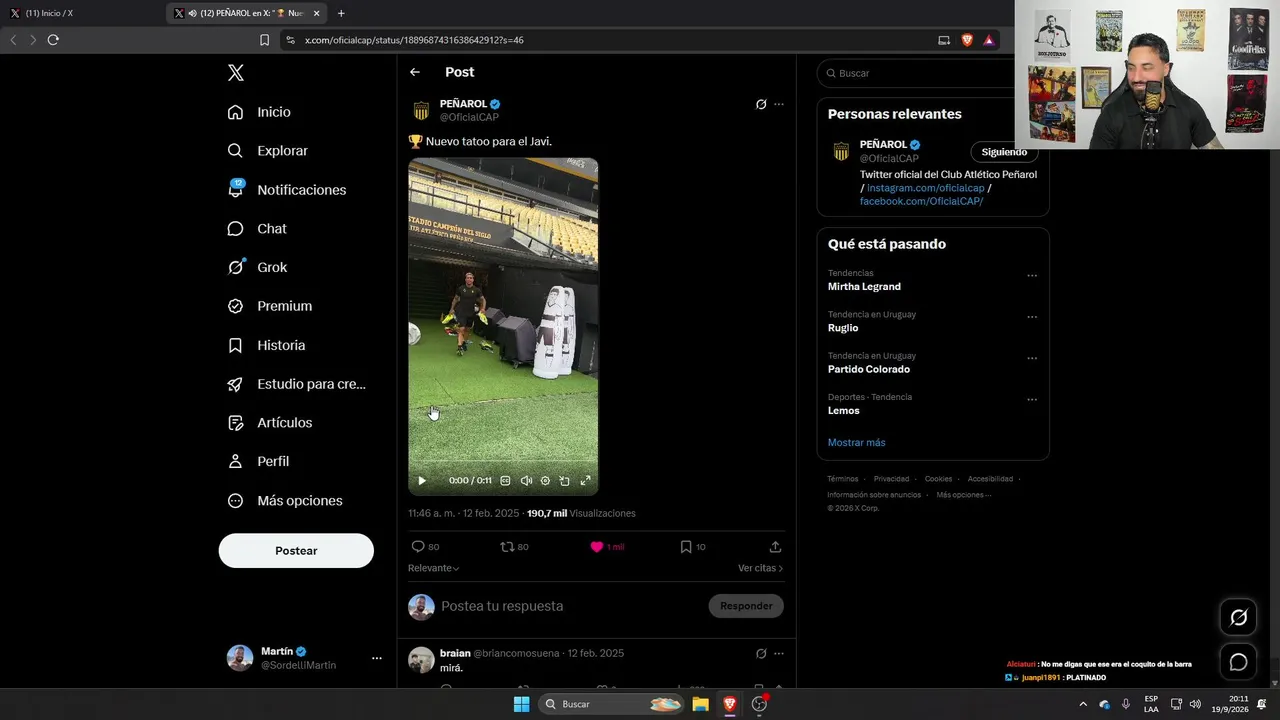Like the Peñarol post
Image resolution: width=1280 pixels, height=720 pixels.
point(596,547)
